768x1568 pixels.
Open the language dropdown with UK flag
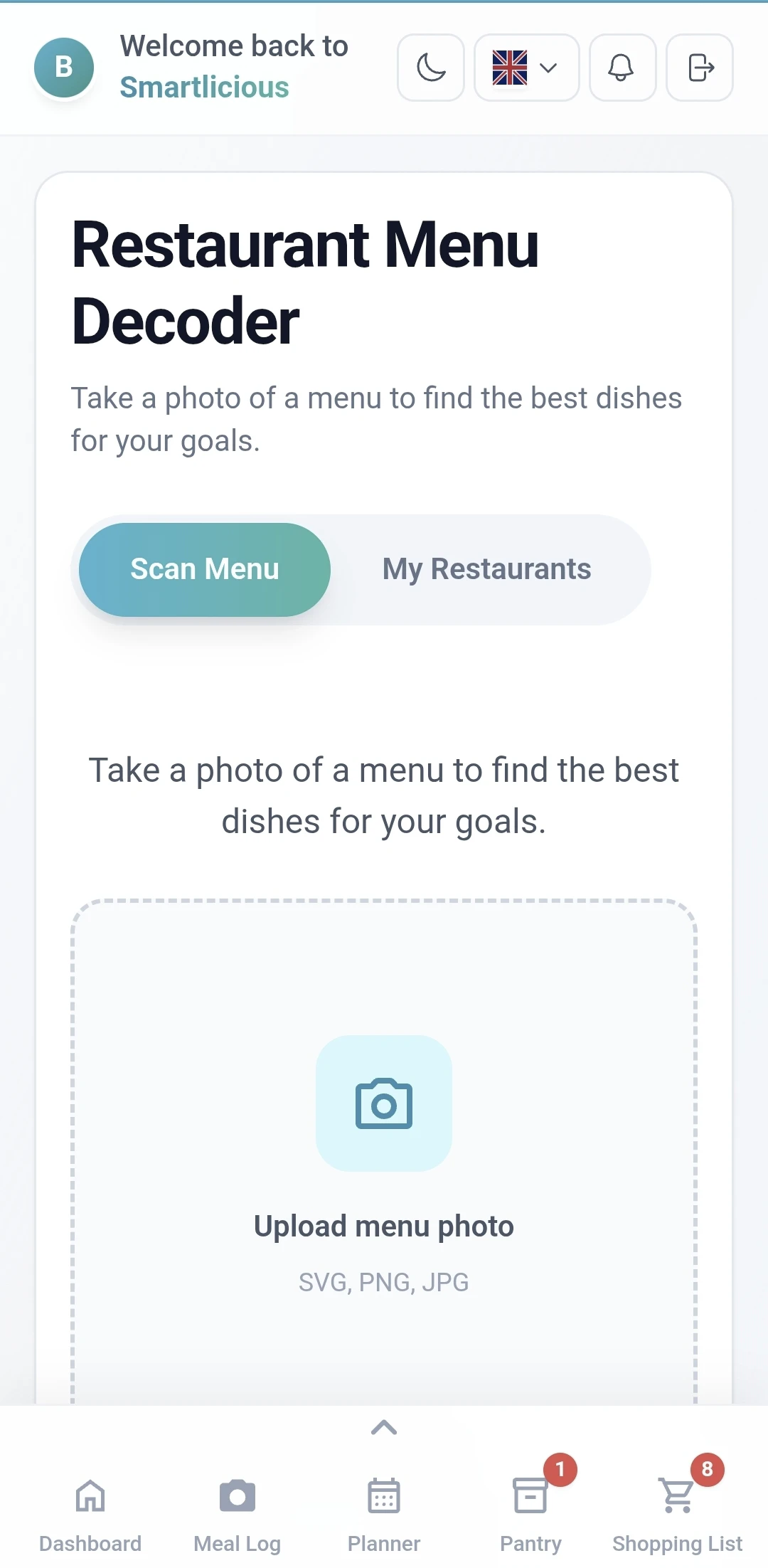click(x=527, y=68)
